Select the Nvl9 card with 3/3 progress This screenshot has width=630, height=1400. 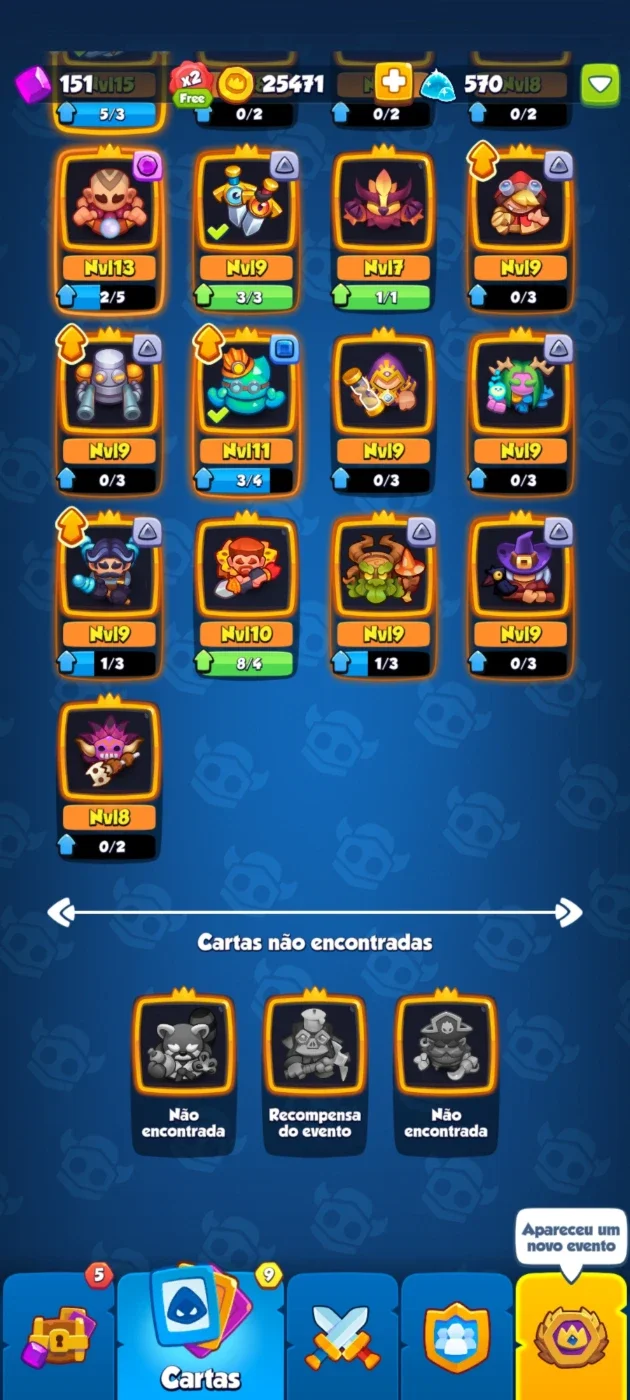point(247,229)
